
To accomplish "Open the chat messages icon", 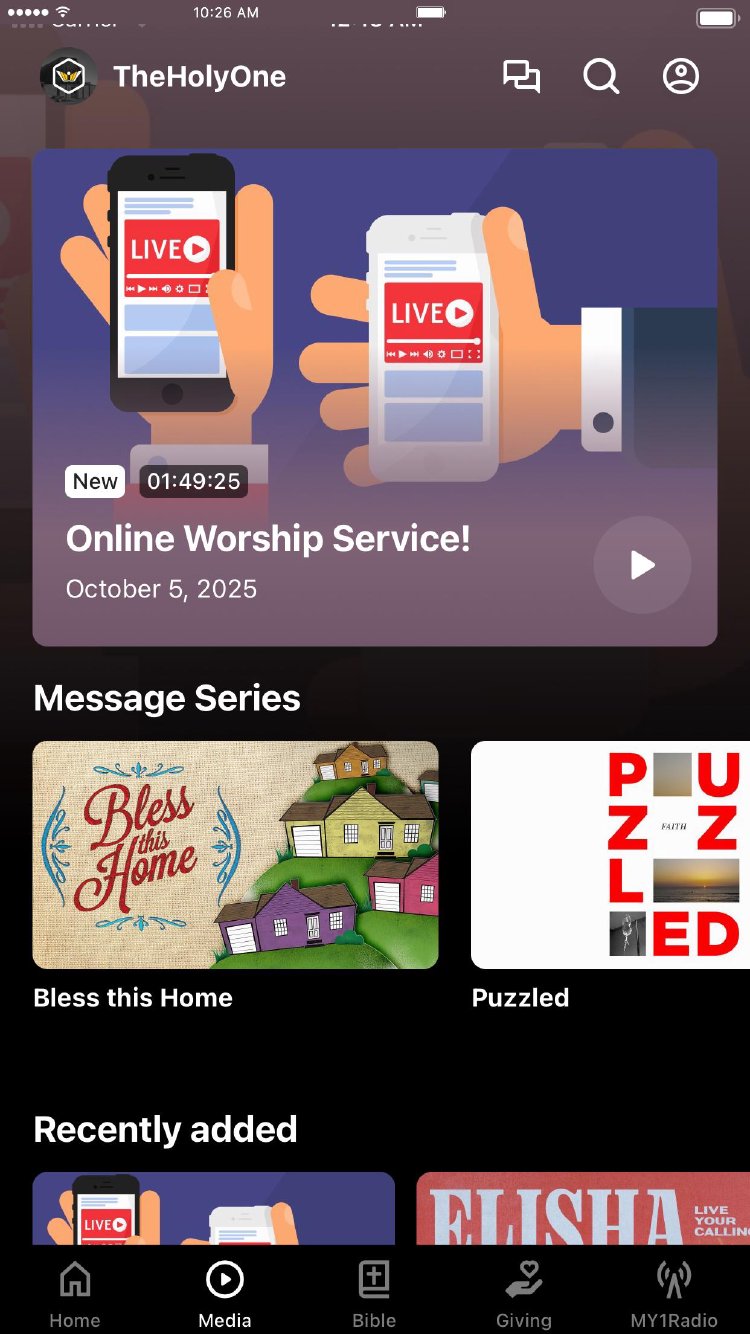I will 521,77.
